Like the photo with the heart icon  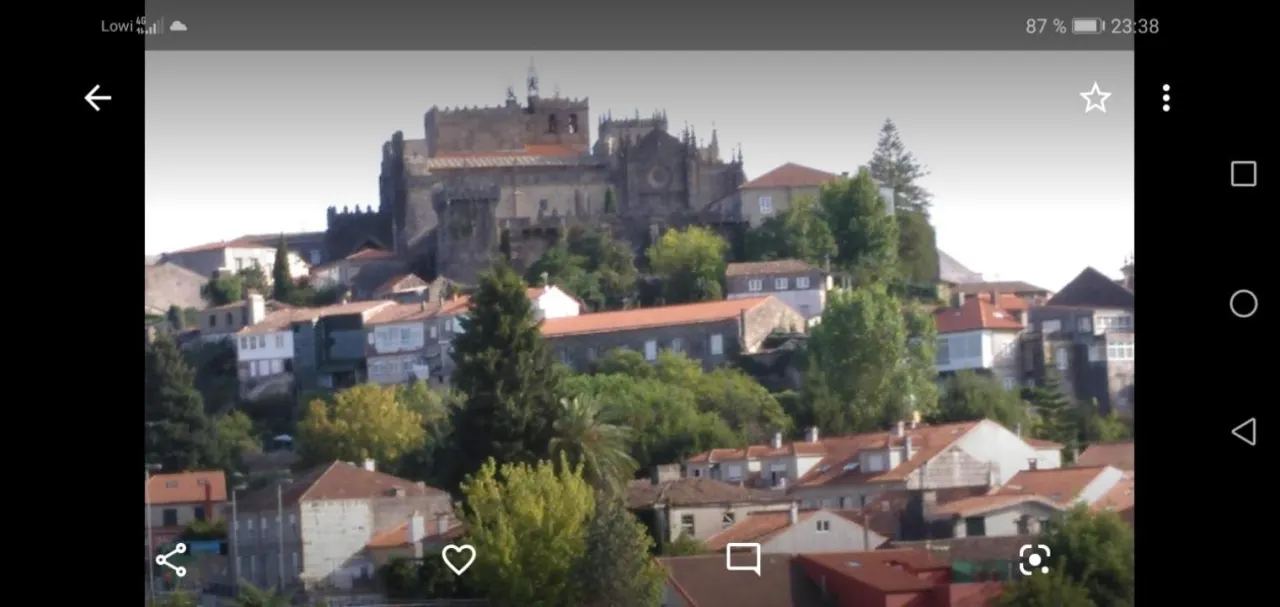(x=459, y=559)
